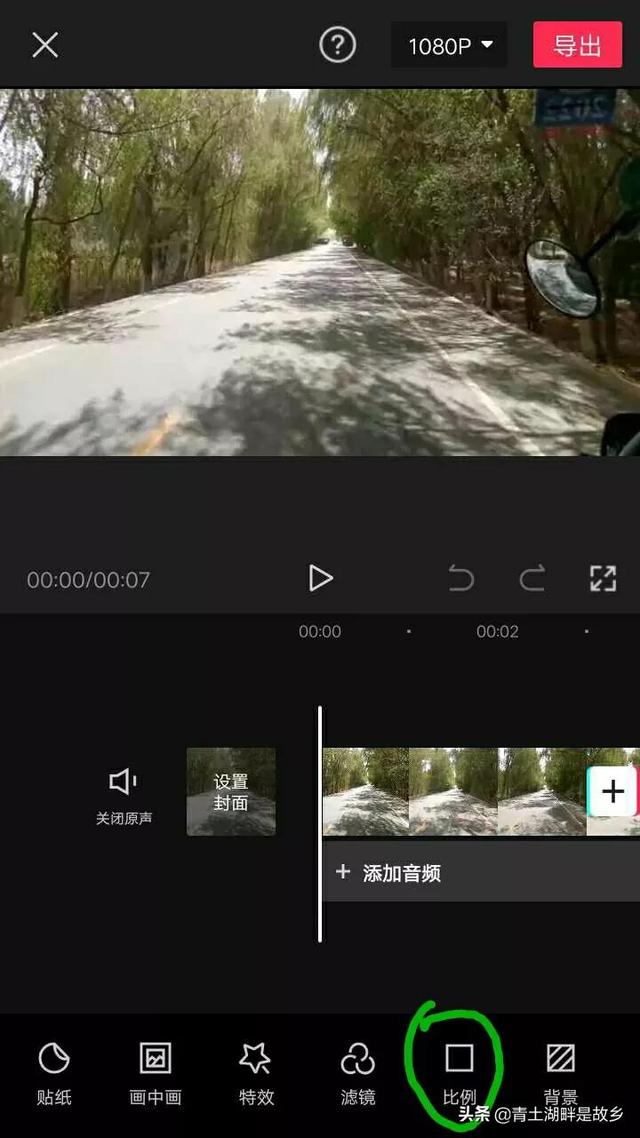The width and height of the screenshot is (640, 1138).
Task: Add another clip with the plus button
Action: [612, 792]
